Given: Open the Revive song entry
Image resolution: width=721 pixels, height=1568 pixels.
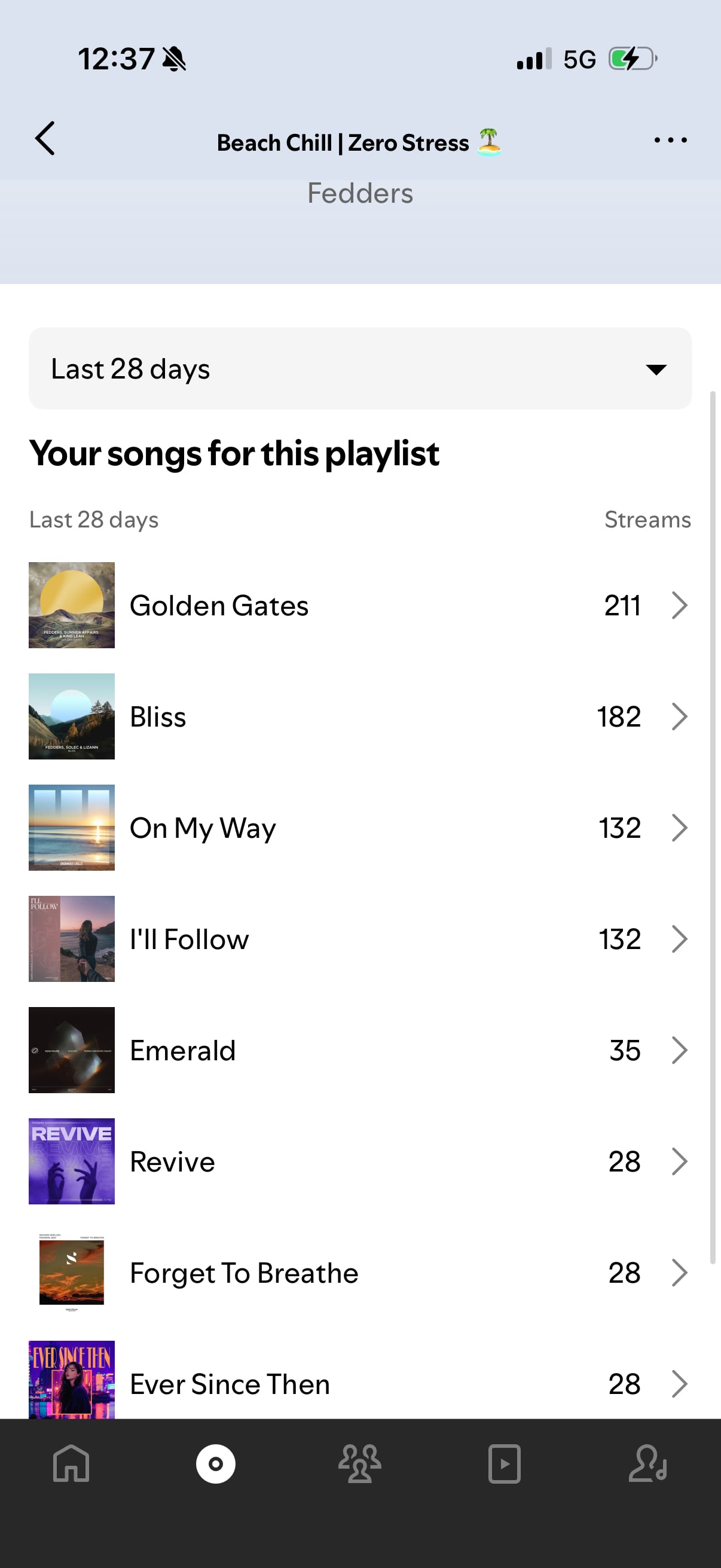Looking at the screenshot, I should point(359,1161).
